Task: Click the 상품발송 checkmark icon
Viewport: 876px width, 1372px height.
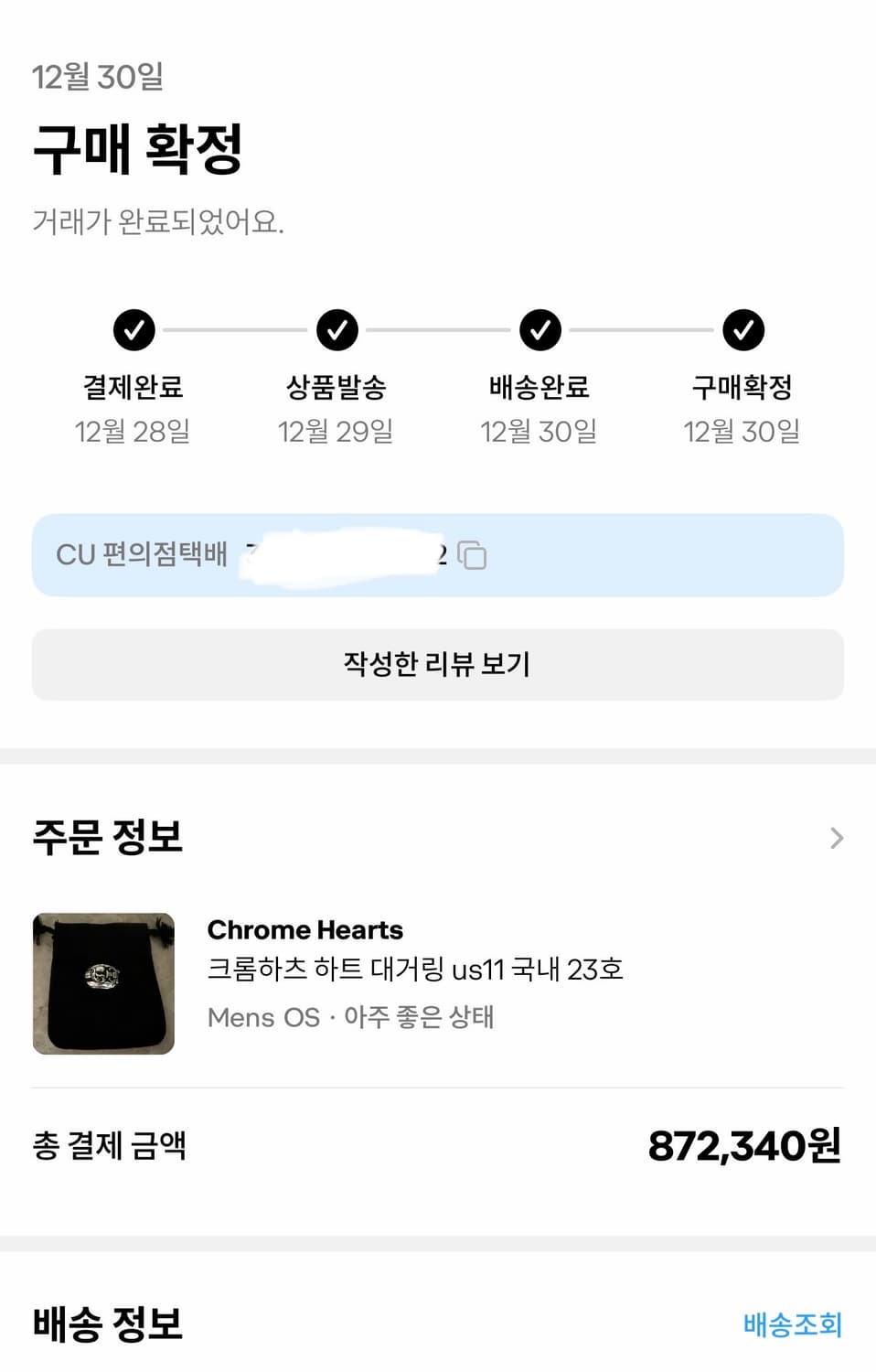Action: 337,331
